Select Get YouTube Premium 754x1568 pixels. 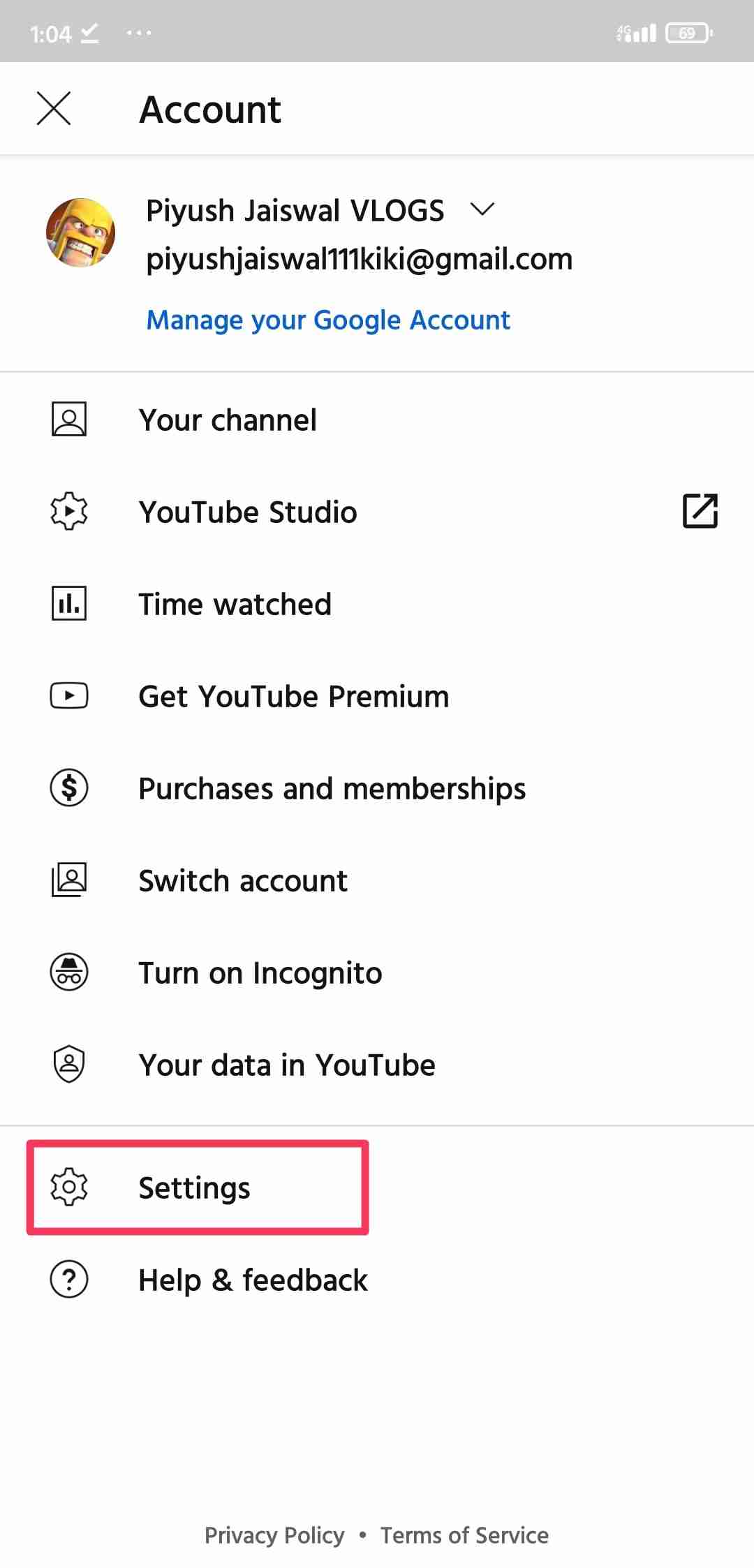point(293,697)
